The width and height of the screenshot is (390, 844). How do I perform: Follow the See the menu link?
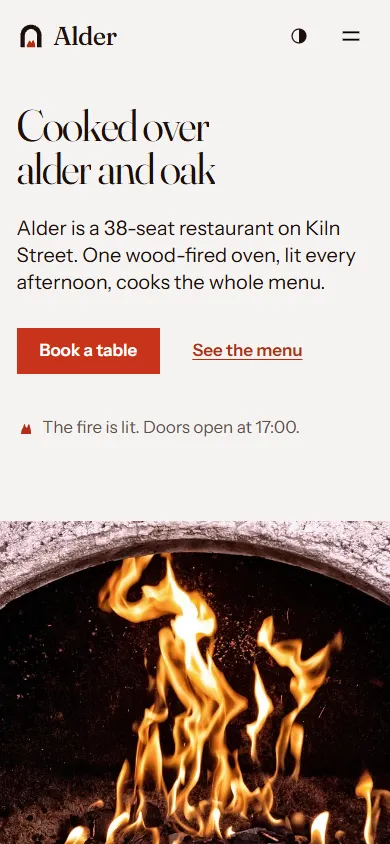point(247,350)
